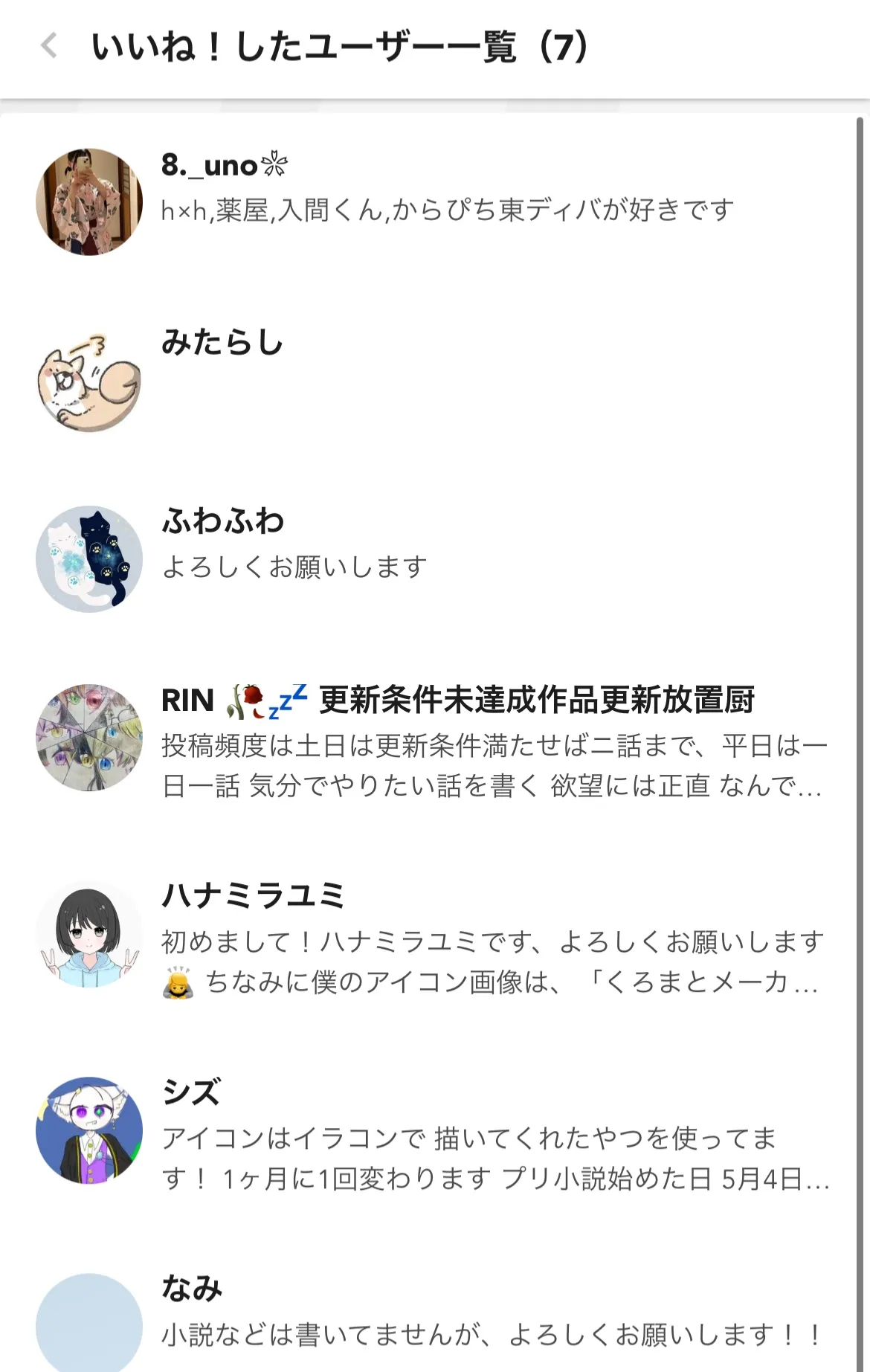Tap the back arrow to return
The height and width of the screenshot is (1372, 870).
point(49,46)
